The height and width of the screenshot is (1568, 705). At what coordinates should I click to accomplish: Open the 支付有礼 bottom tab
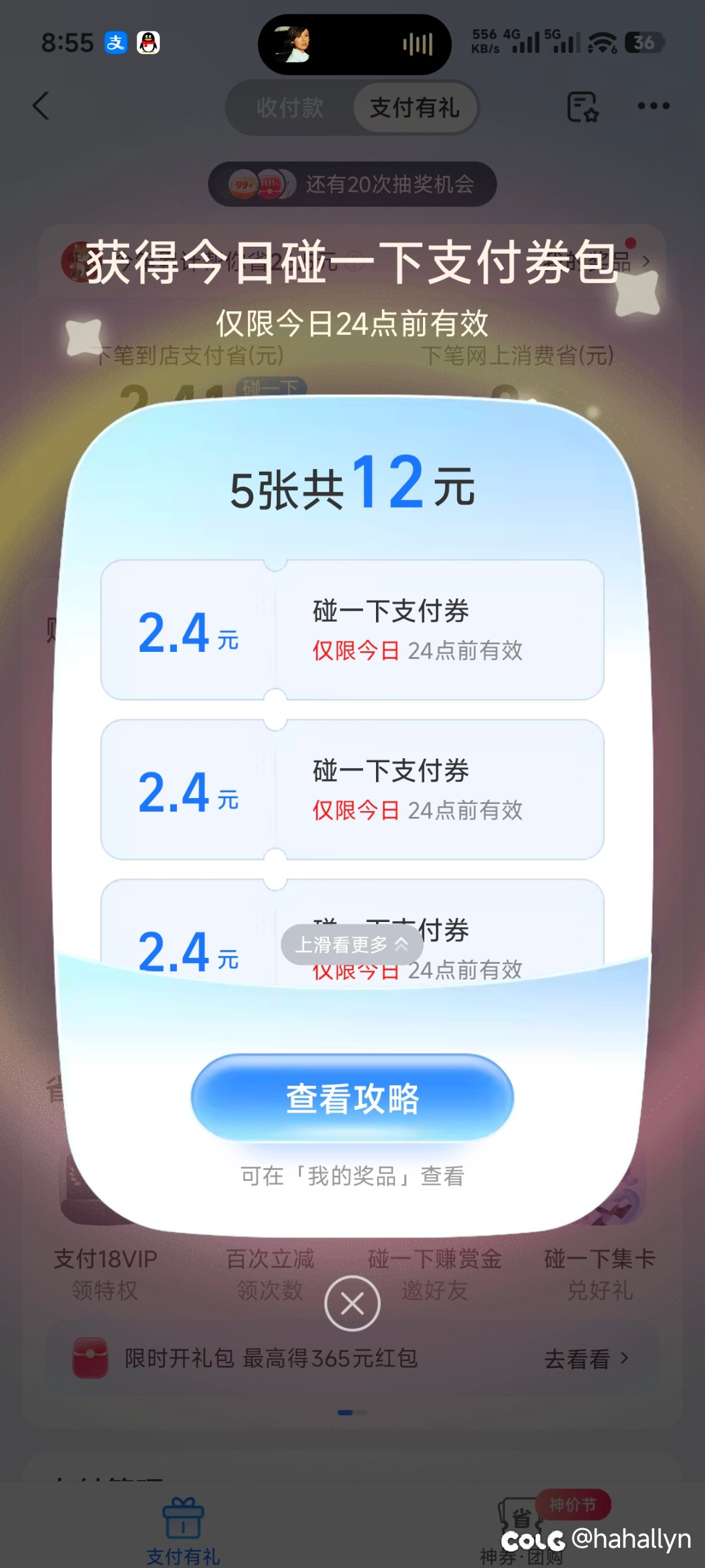pyautogui.click(x=183, y=1528)
